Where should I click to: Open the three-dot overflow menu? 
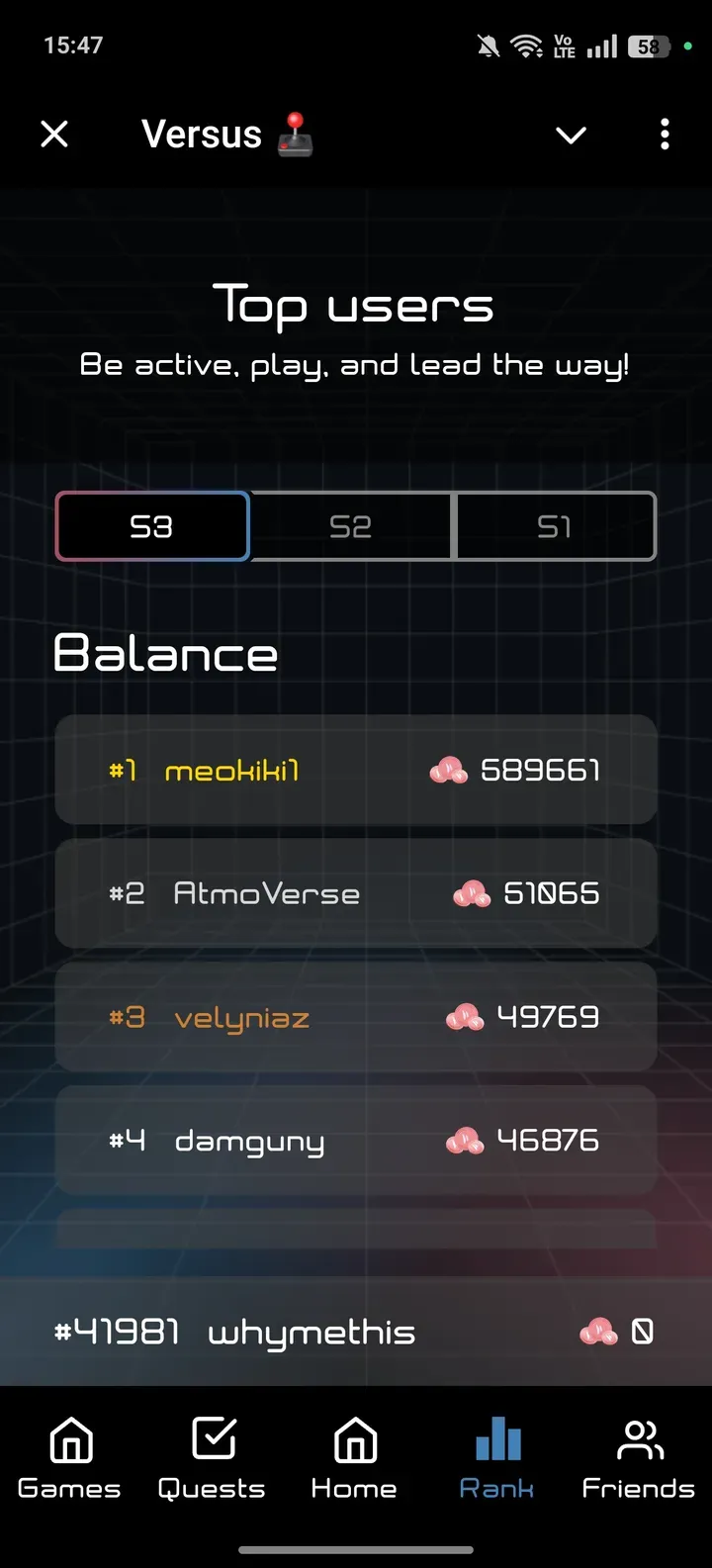664,135
